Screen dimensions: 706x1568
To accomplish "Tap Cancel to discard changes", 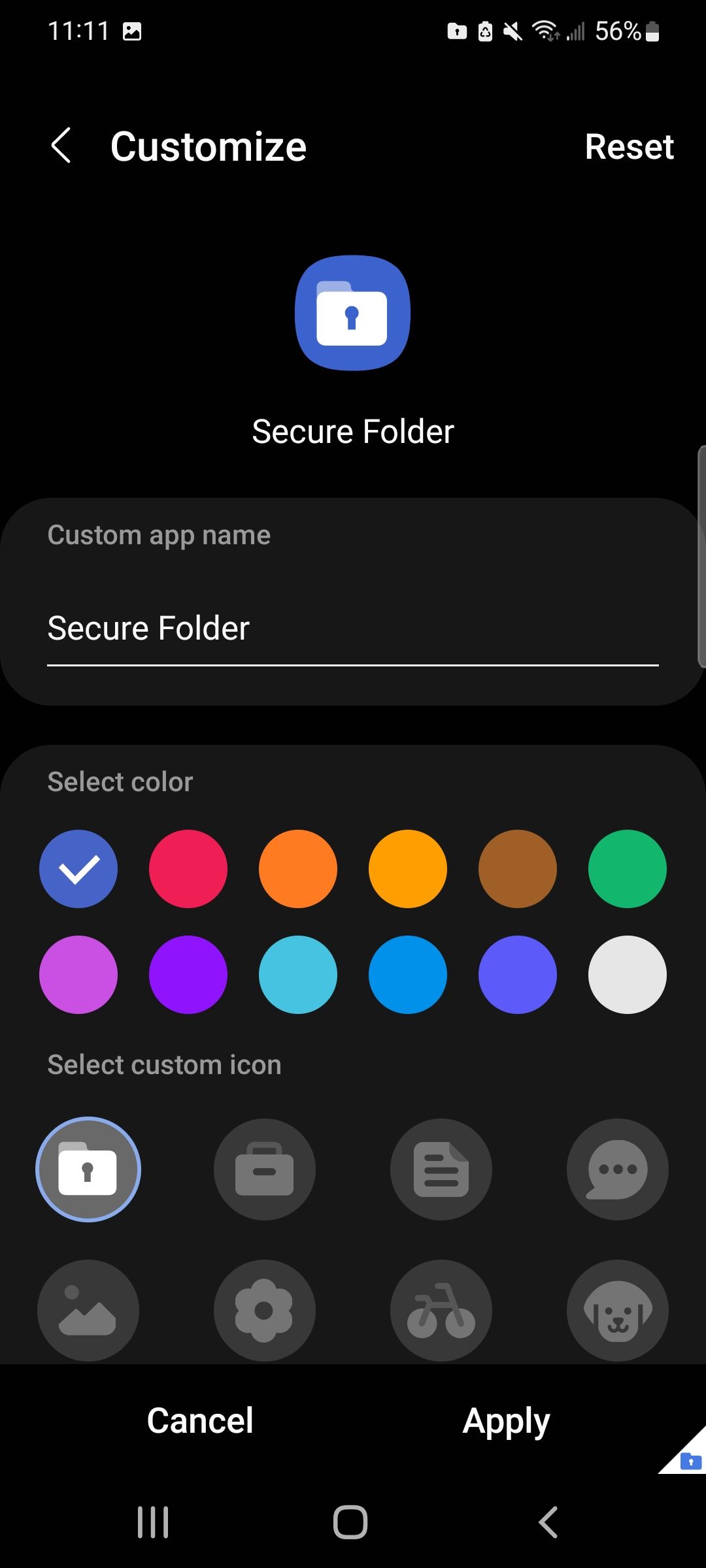I will [199, 1420].
